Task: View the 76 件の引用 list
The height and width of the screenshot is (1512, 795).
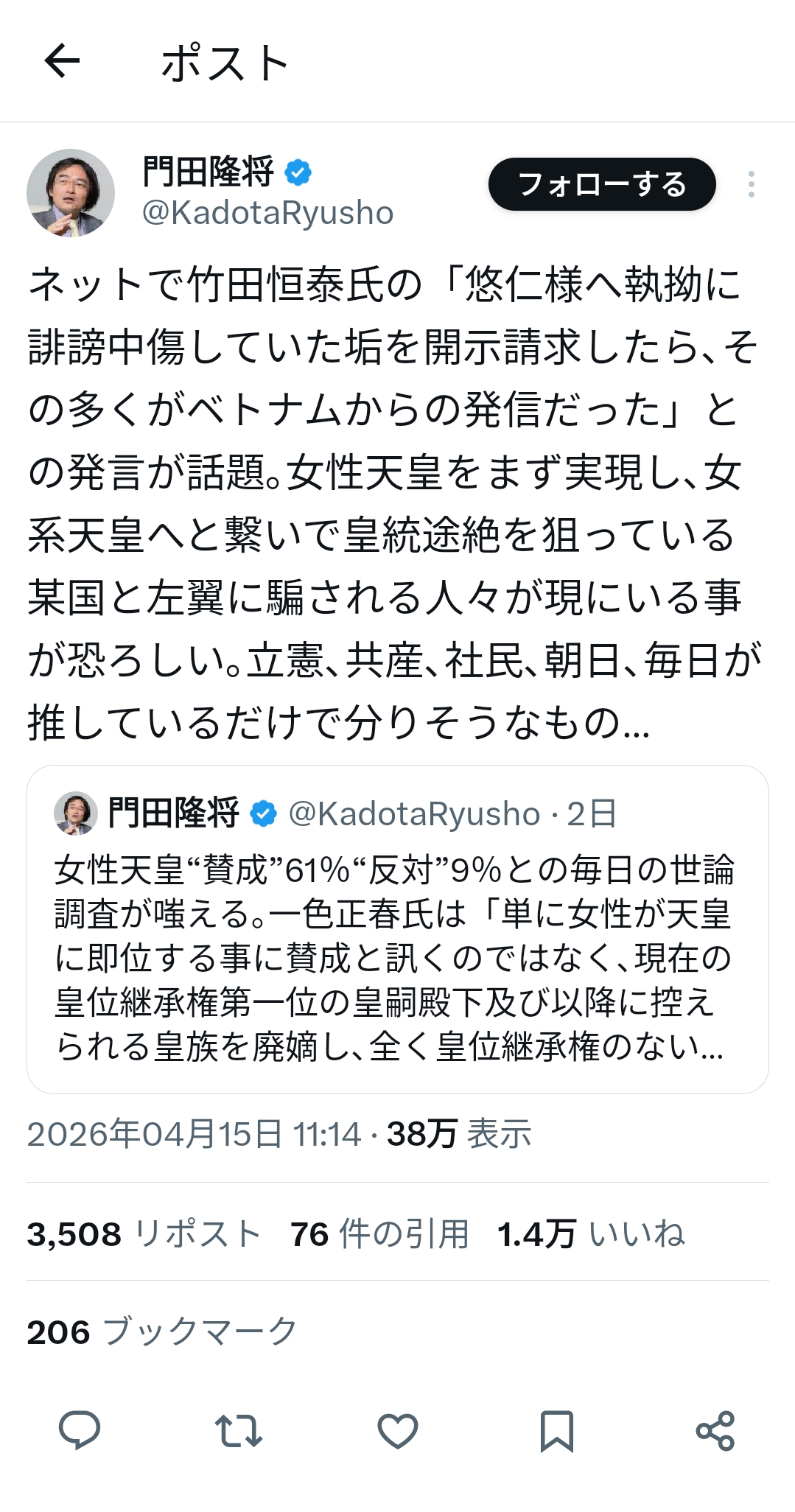Action: coord(379,1234)
